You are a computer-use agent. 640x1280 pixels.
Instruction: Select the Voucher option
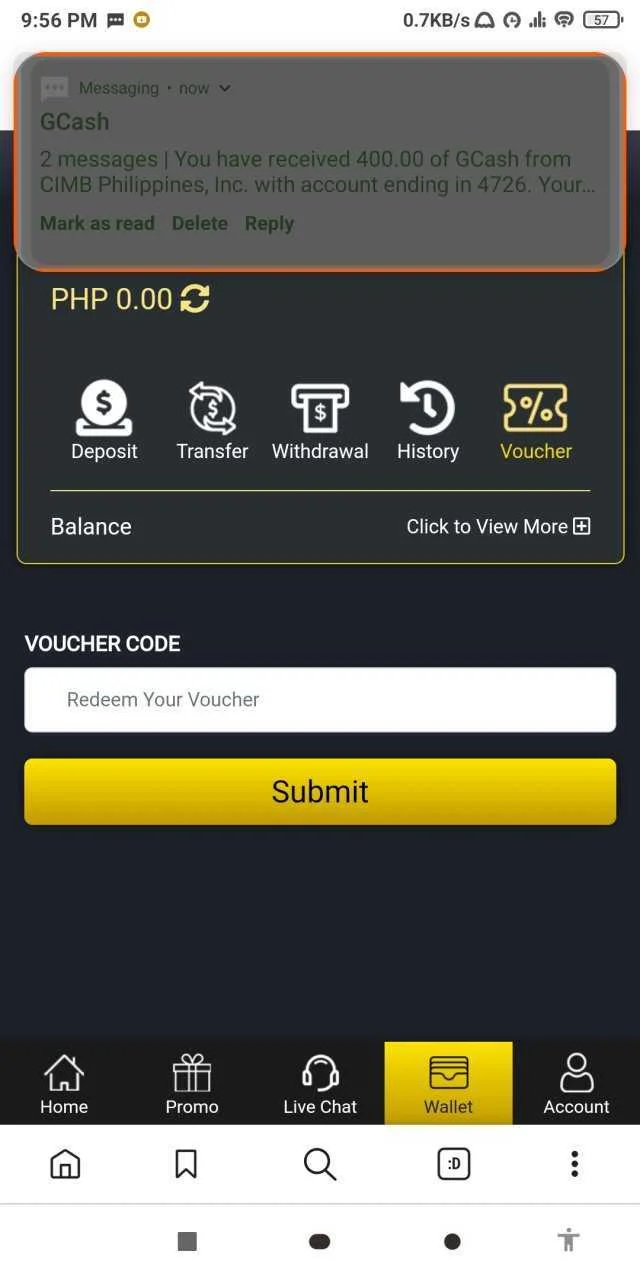coord(536,421)
